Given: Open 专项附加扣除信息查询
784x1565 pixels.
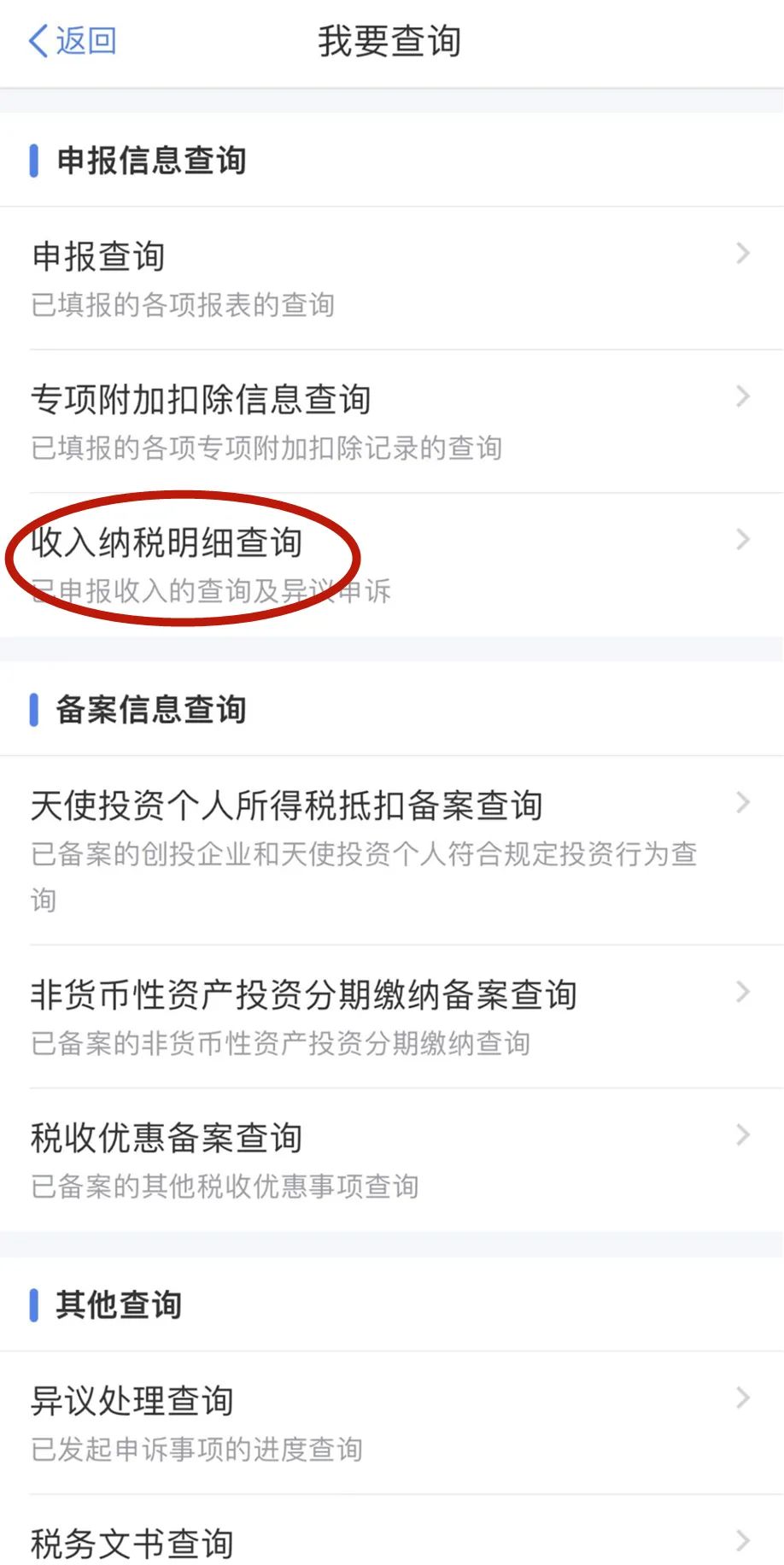Looking at the screenshot, I should pos(392,421).
